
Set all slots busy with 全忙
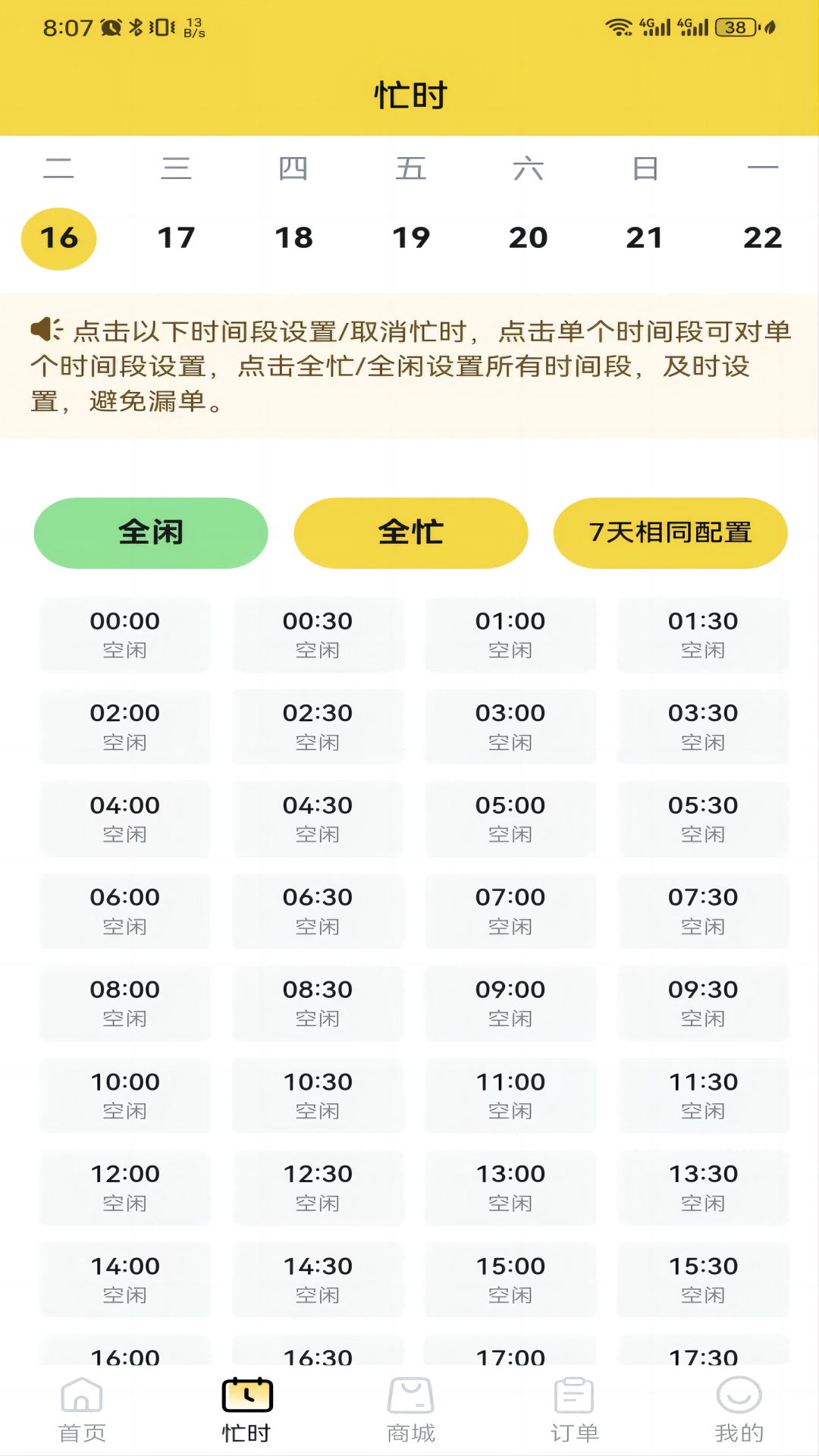[x=410, y=532]
